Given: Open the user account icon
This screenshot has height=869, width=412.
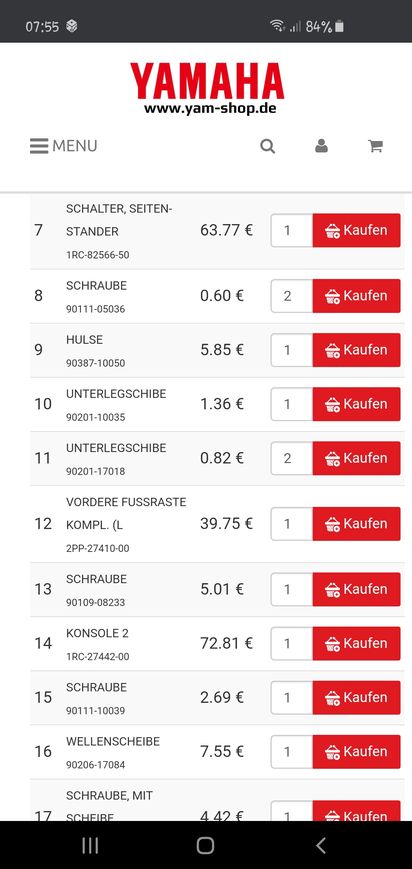Looking at the screenshot, I should (321, 146).
